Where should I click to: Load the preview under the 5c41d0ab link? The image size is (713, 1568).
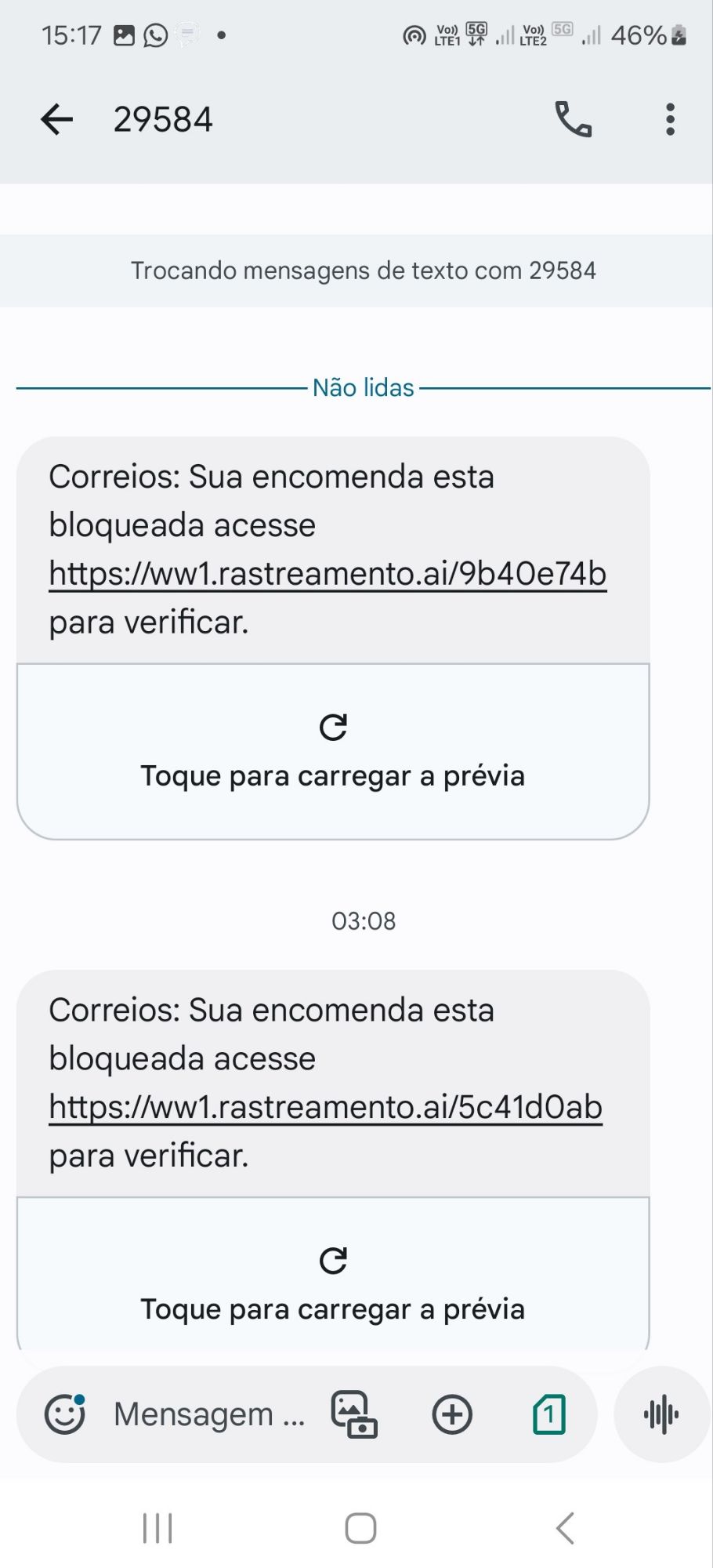pyautogui.click(x=333, y=1283)
